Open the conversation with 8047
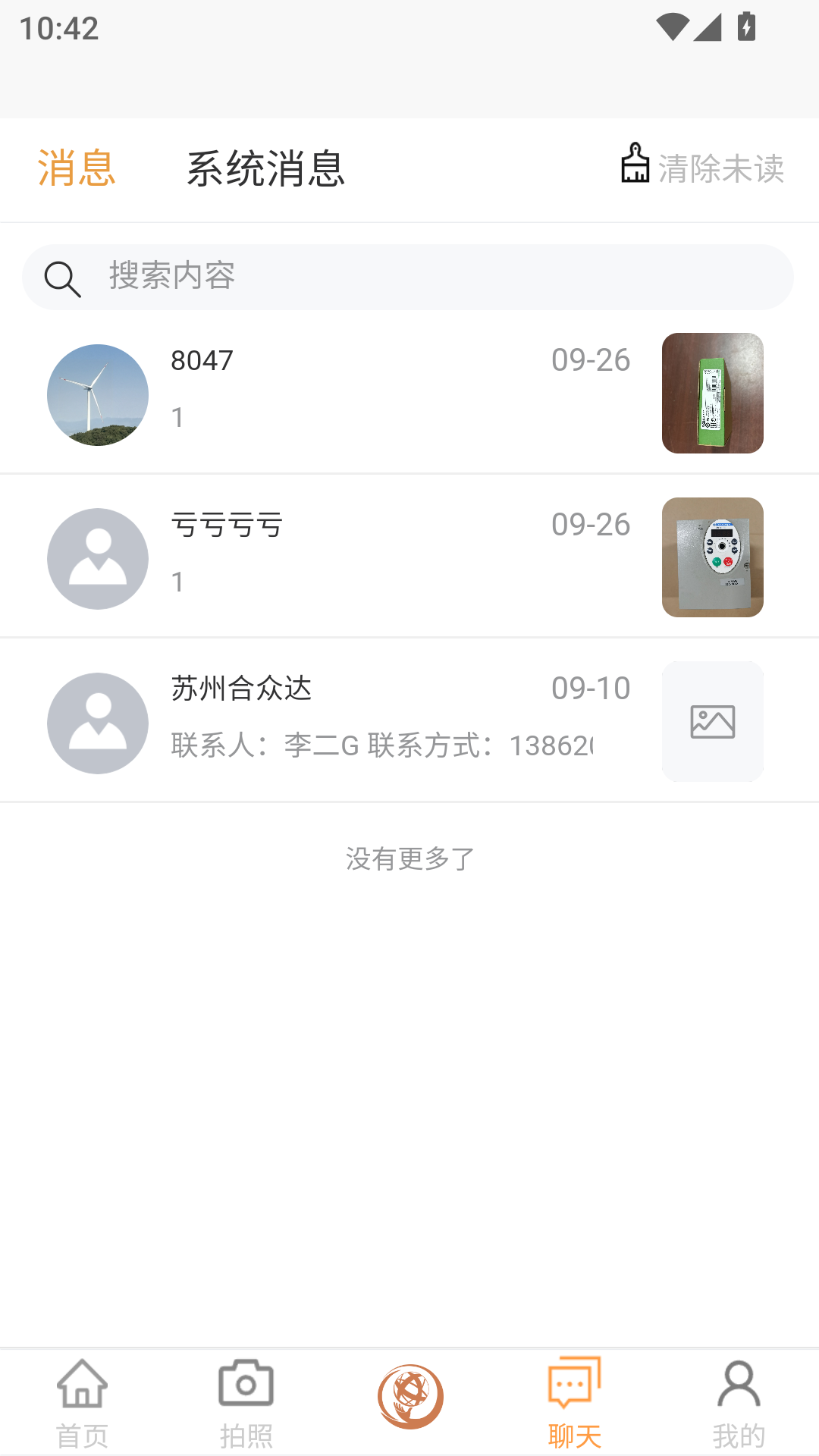Screen dimensions: 819x1456 pyautogui.click(x=341, y=394)
